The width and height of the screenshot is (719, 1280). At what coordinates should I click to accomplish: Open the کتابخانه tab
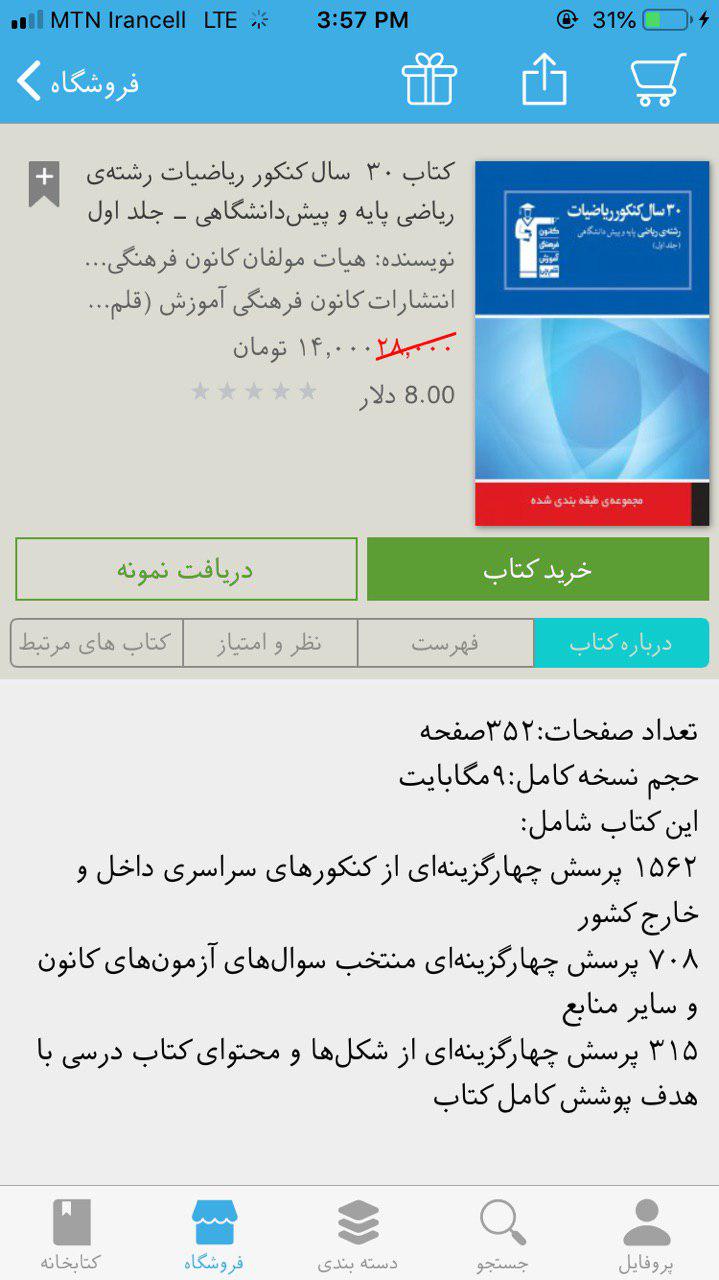(70, 1235)
